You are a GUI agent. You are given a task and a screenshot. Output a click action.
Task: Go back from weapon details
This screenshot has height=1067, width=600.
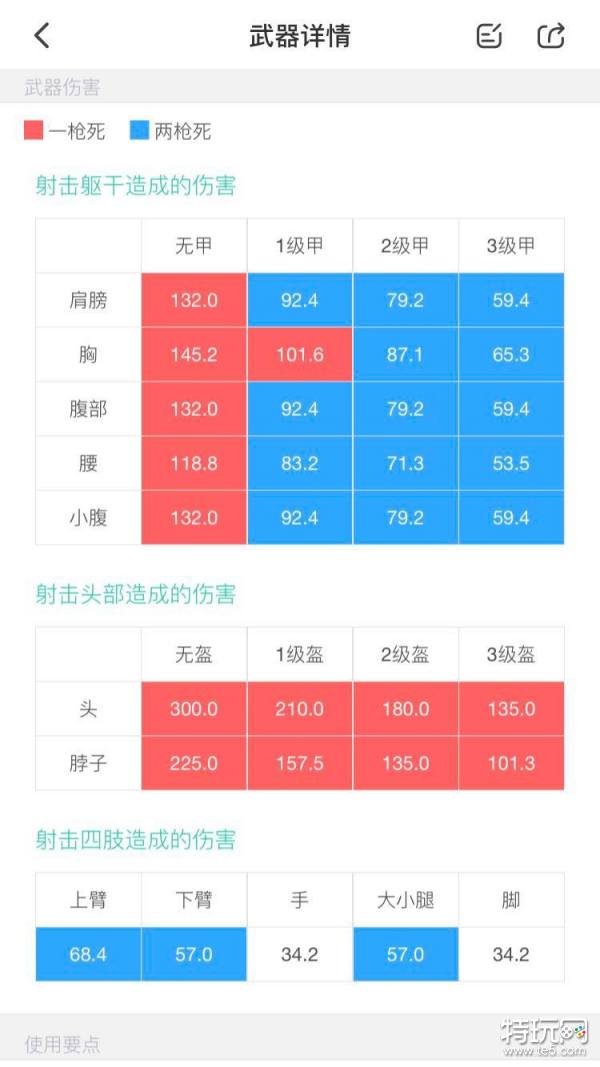click(x=42, y=35)
